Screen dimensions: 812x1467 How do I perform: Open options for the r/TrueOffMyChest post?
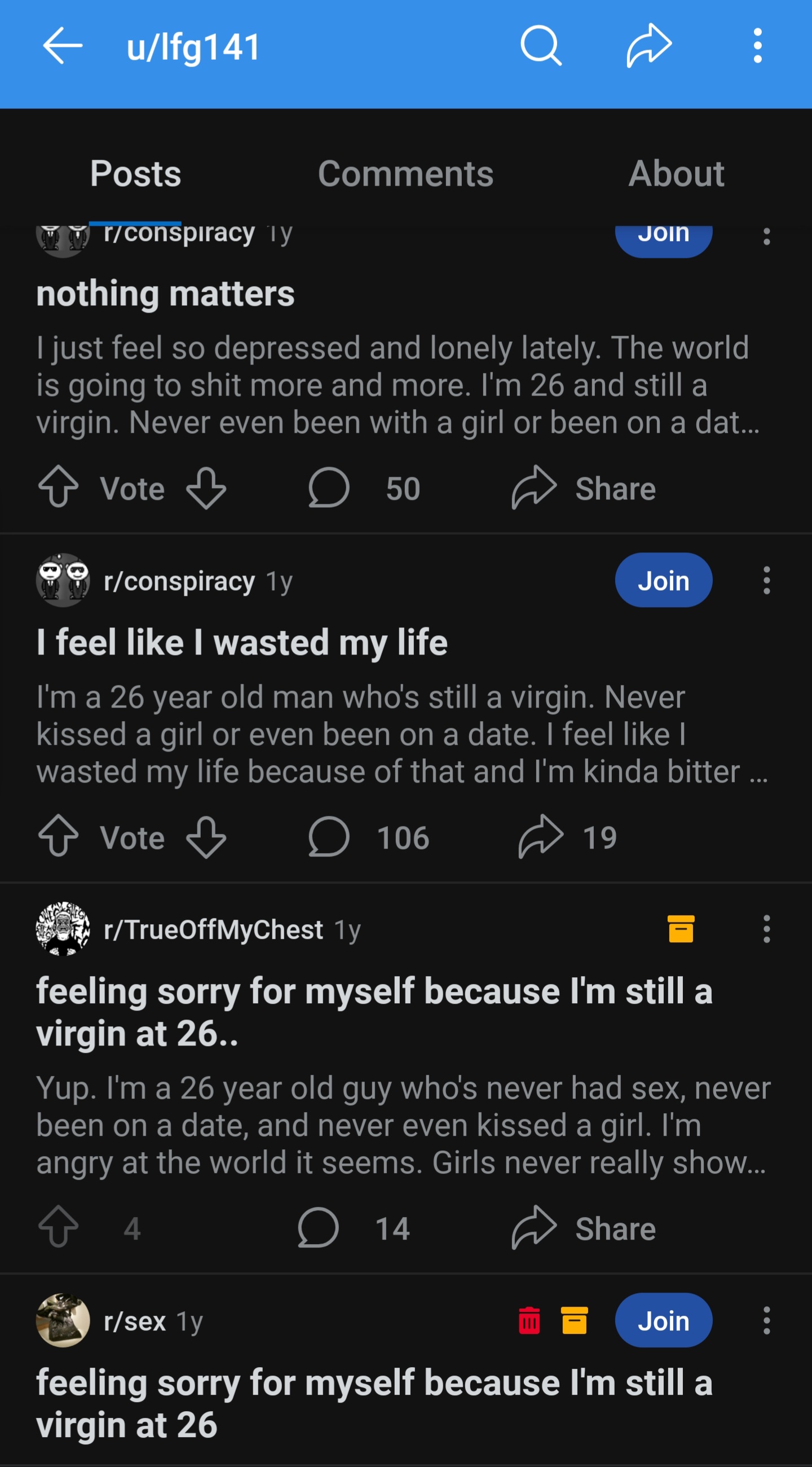pos(766,929)
